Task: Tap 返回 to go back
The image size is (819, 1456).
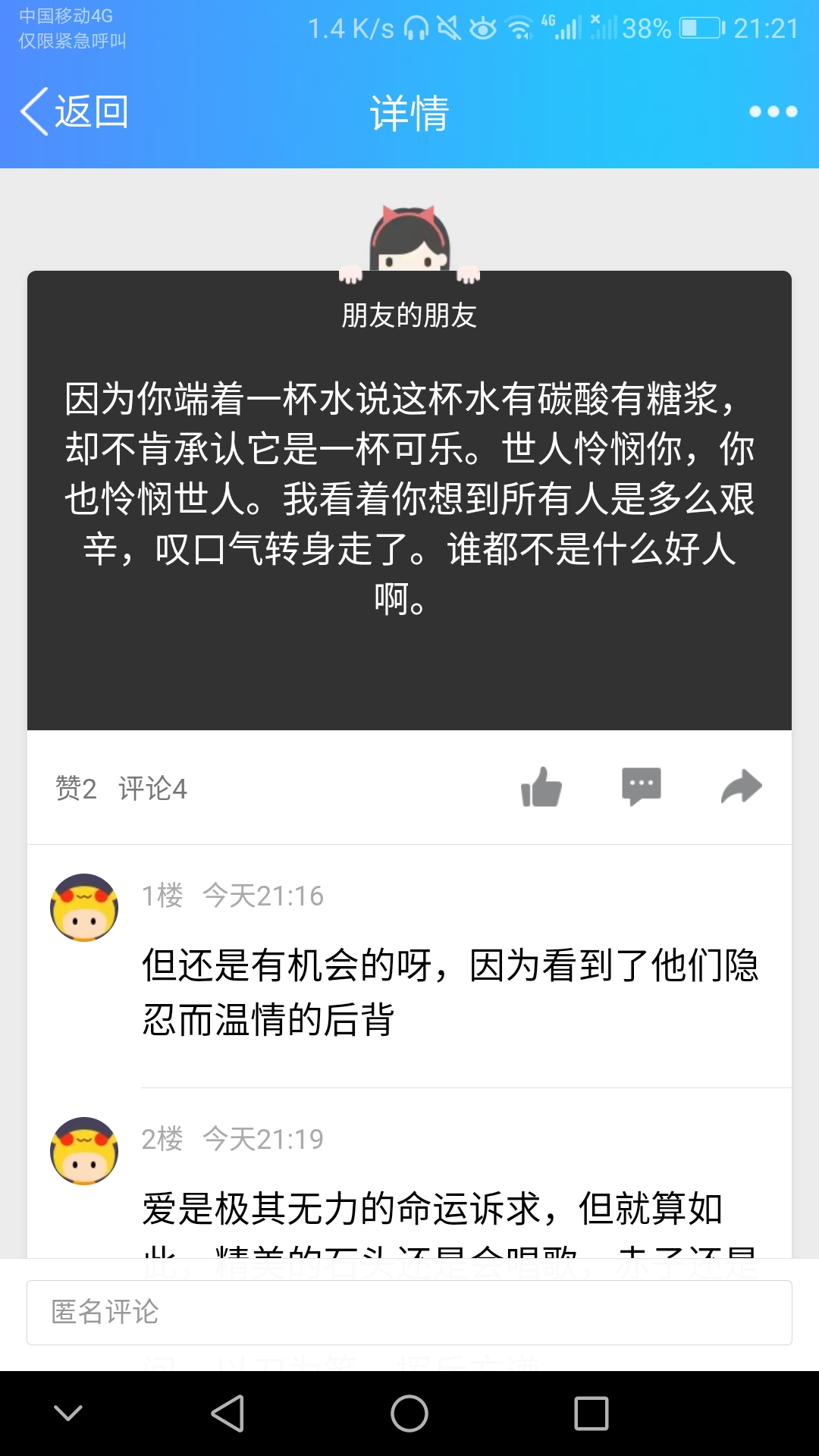Action: [74, 112]
